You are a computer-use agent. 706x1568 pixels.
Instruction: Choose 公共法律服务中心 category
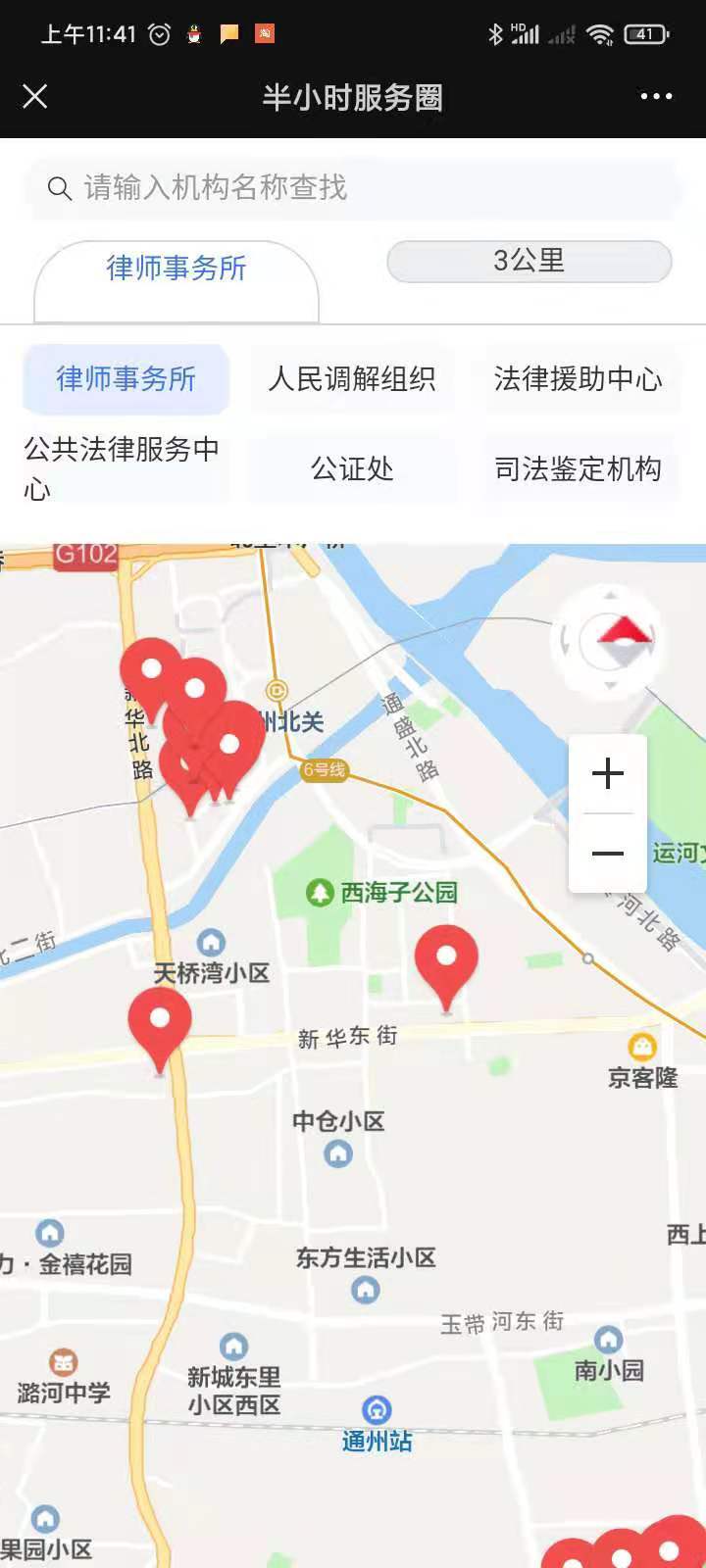point(123,468)
